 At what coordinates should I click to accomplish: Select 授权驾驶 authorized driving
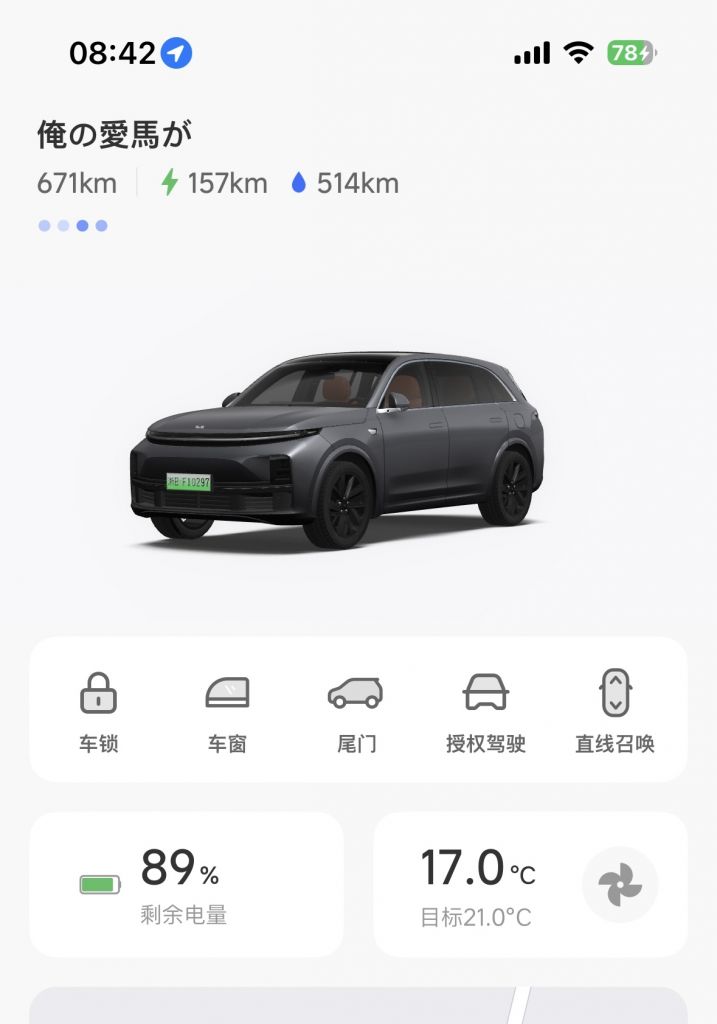click(x=486, y=708)
